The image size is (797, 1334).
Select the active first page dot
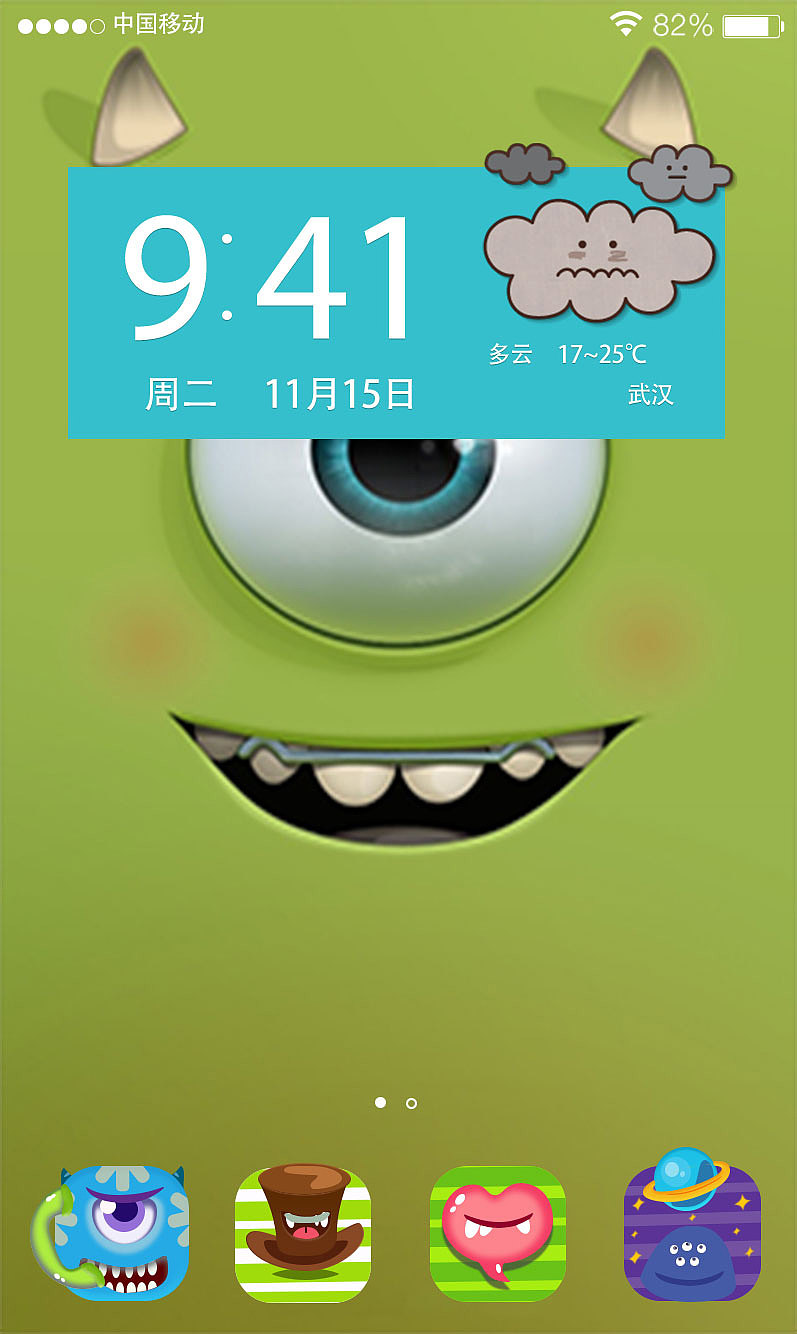383,1103
